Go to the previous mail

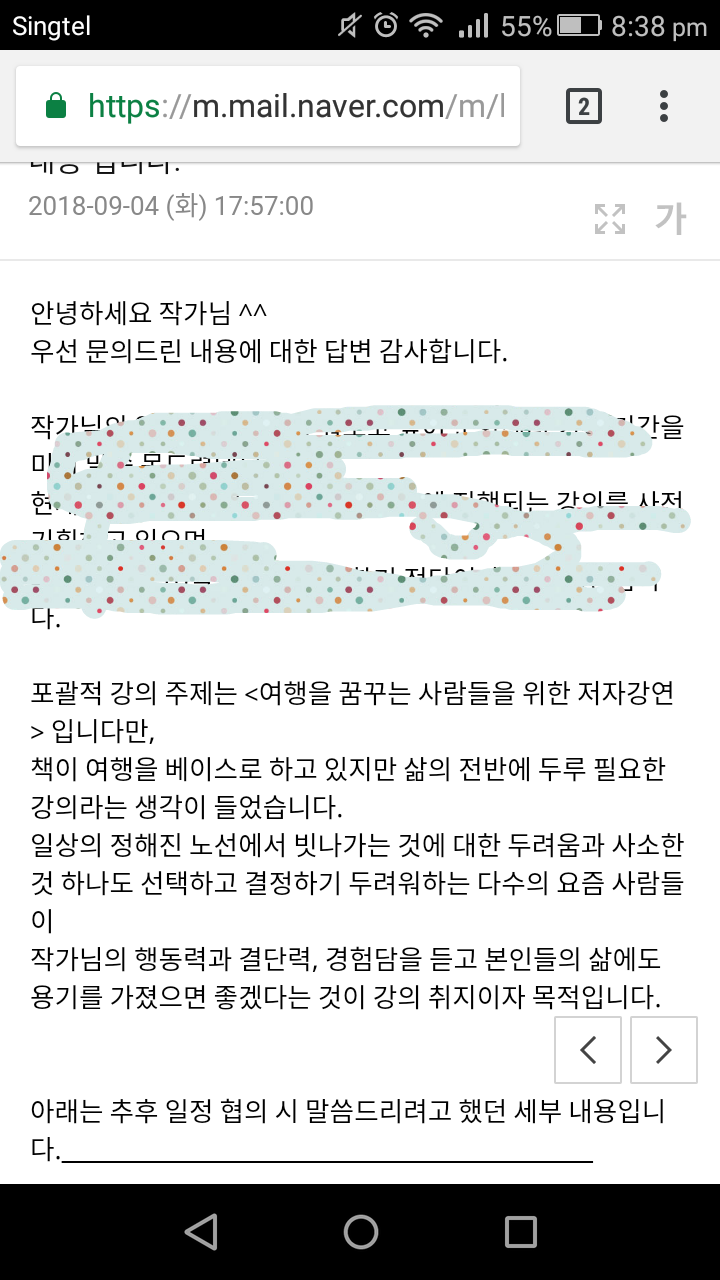(588, 1050)
